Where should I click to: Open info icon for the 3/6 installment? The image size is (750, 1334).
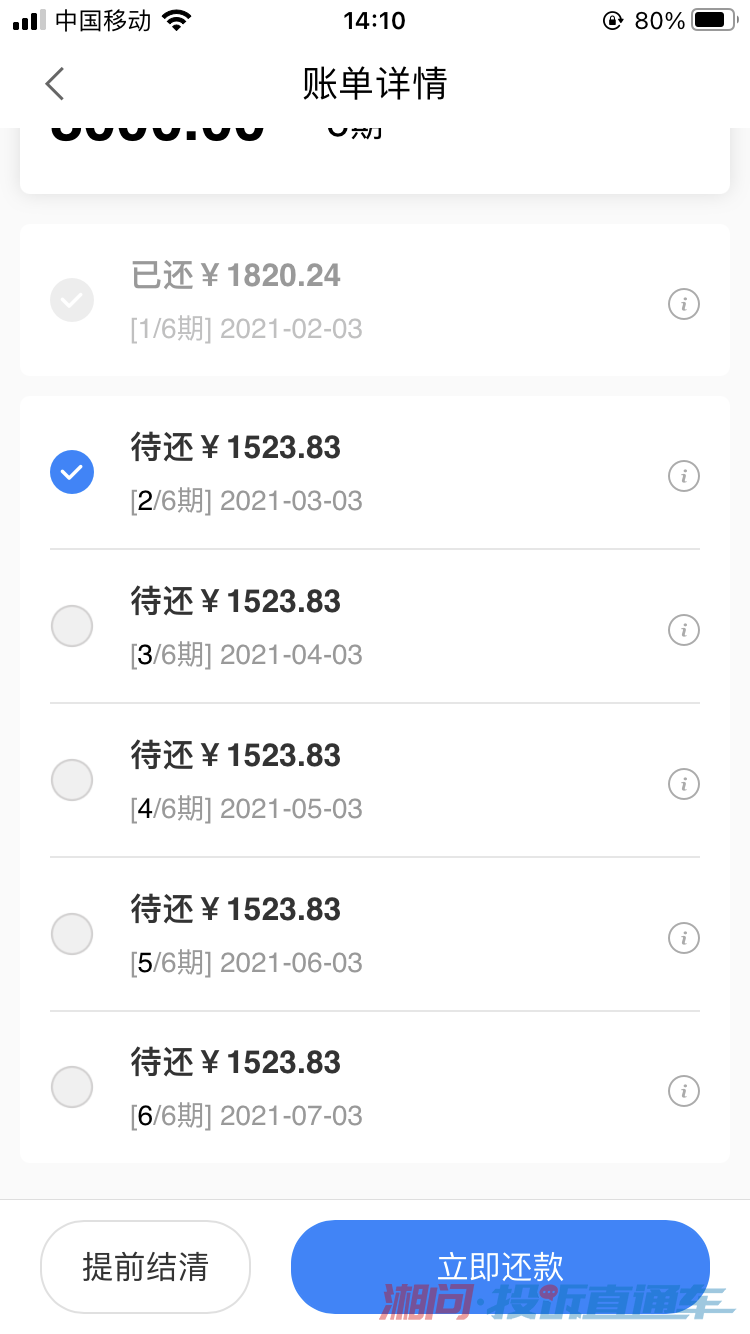click(x=683, y=630)
